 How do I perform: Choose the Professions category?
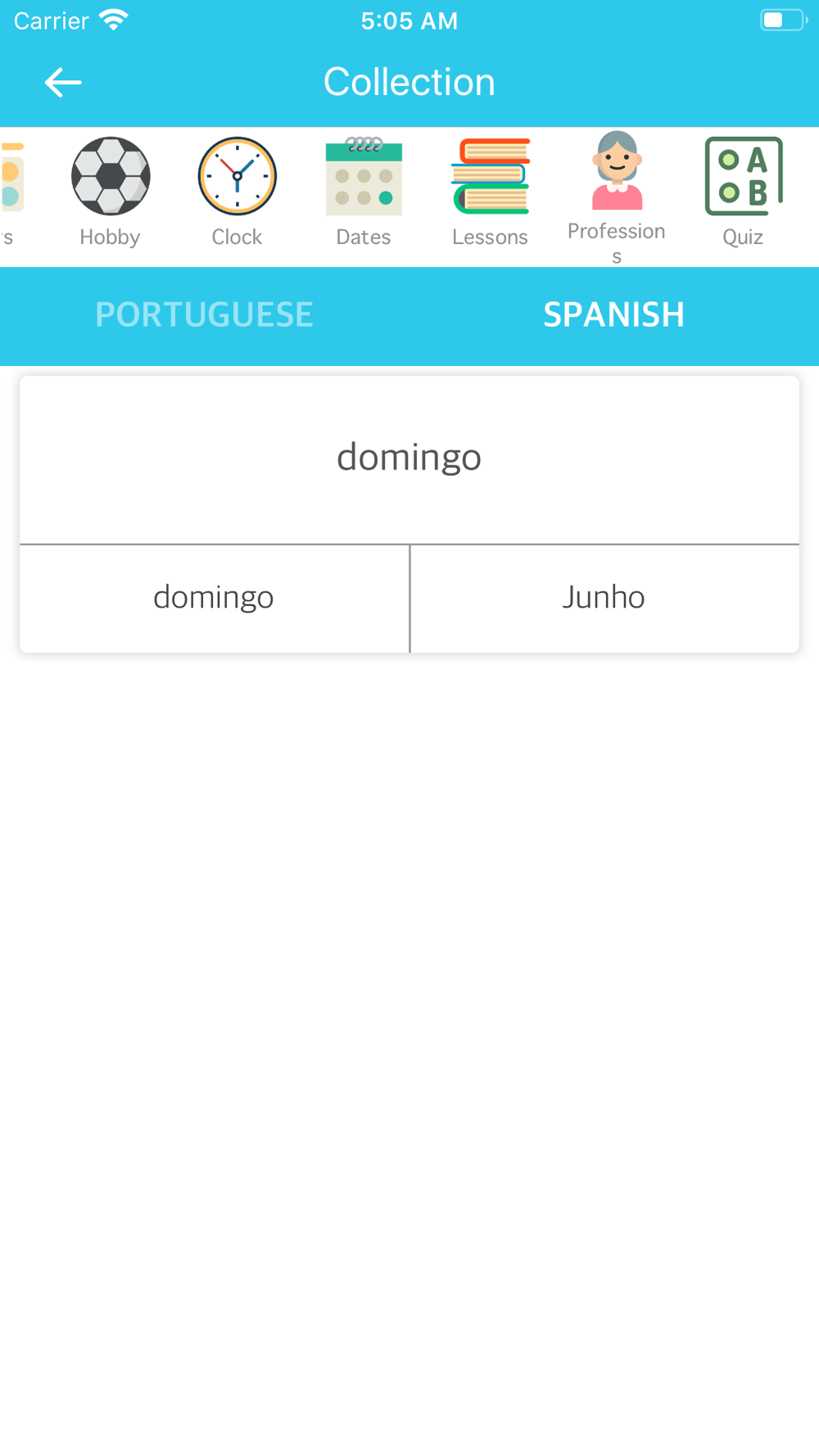(x=617, y=197)
